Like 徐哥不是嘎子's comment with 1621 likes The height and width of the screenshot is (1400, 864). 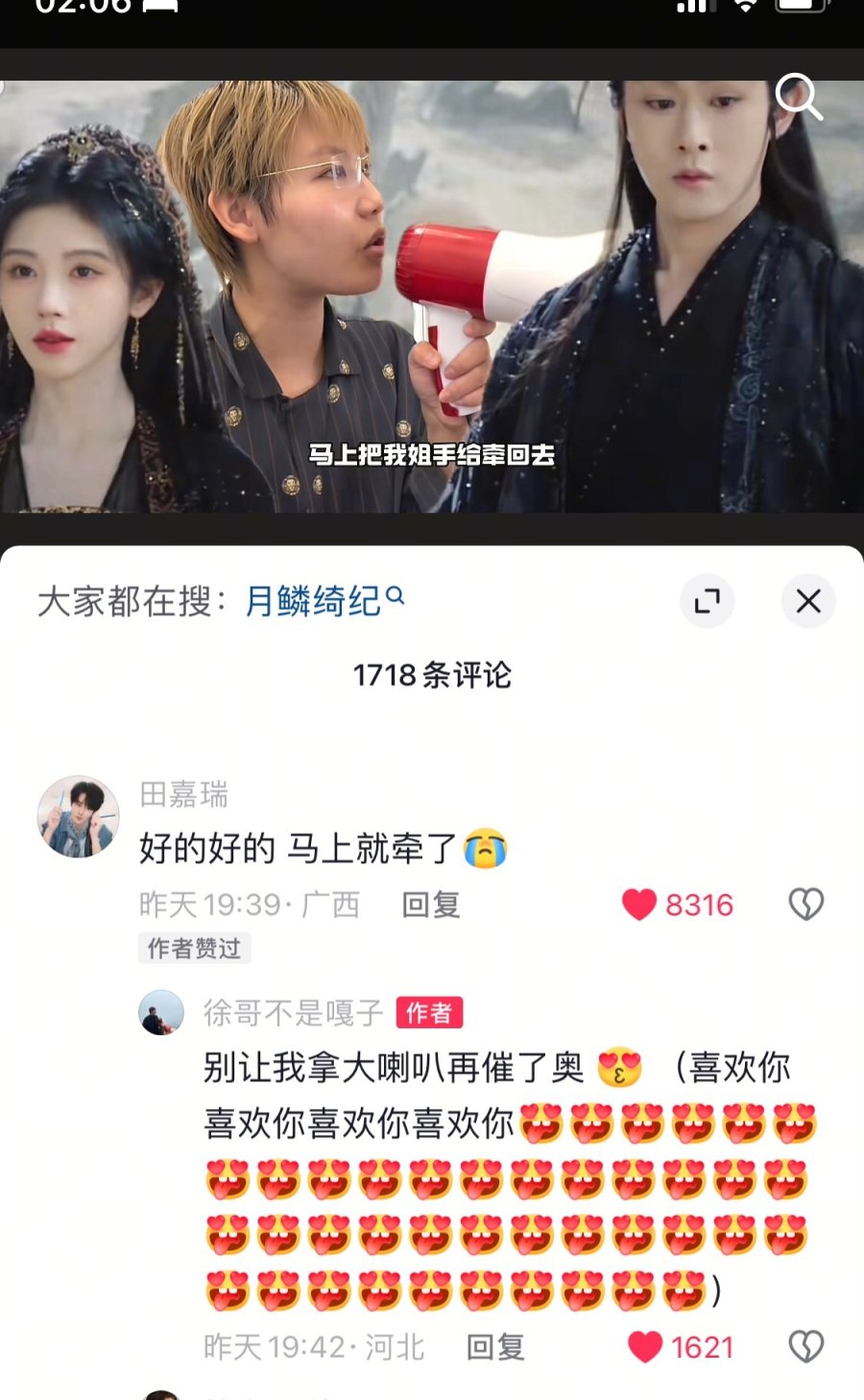click(645, 1347)
